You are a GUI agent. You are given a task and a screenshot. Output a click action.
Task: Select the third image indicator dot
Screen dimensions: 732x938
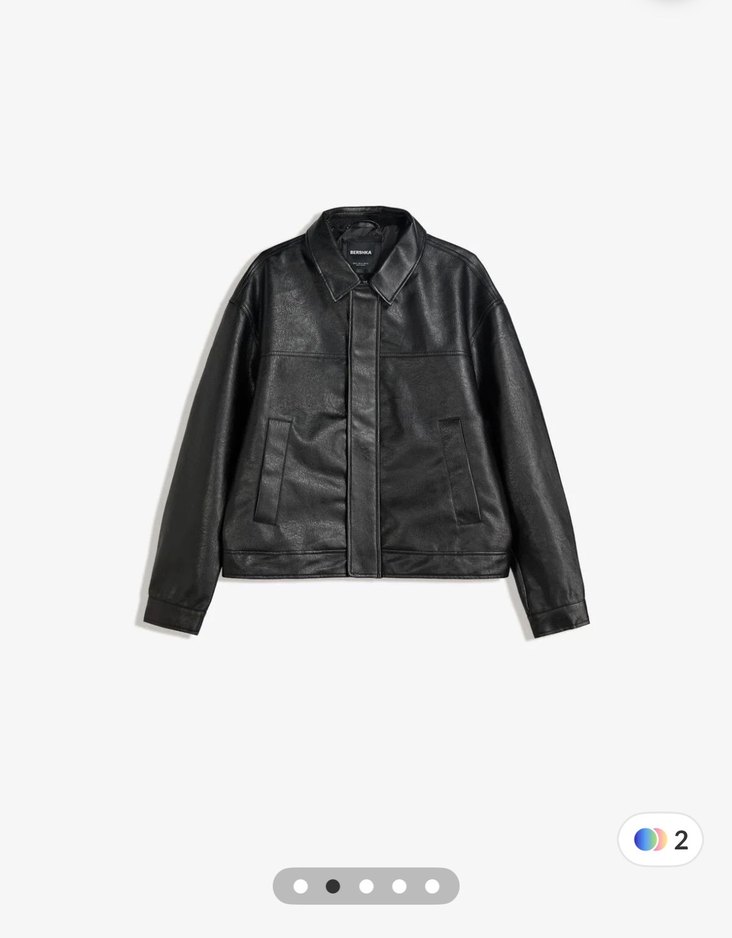(x=366, y=886)
